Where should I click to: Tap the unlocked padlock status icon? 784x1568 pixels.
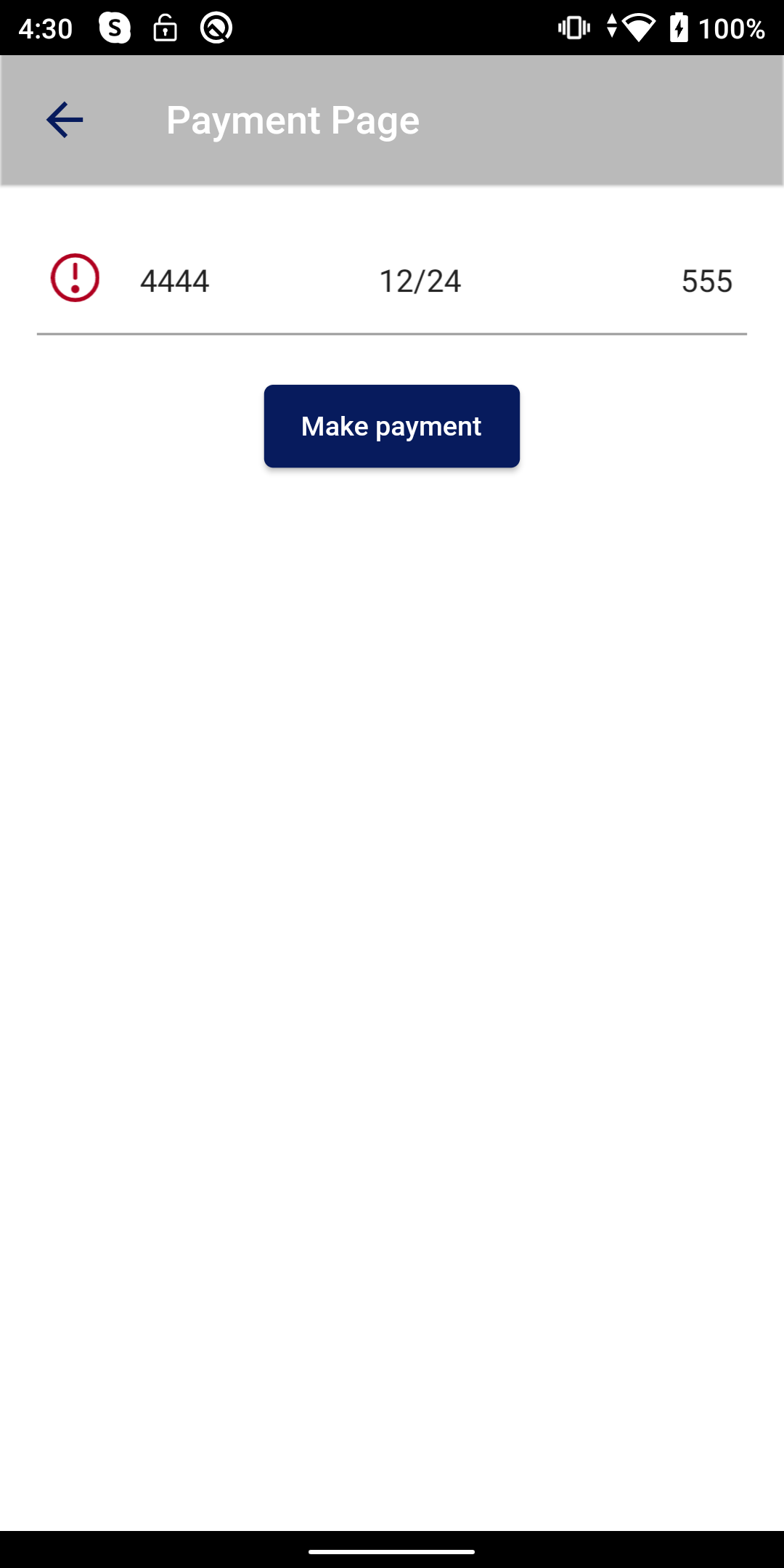pos(166,28)
